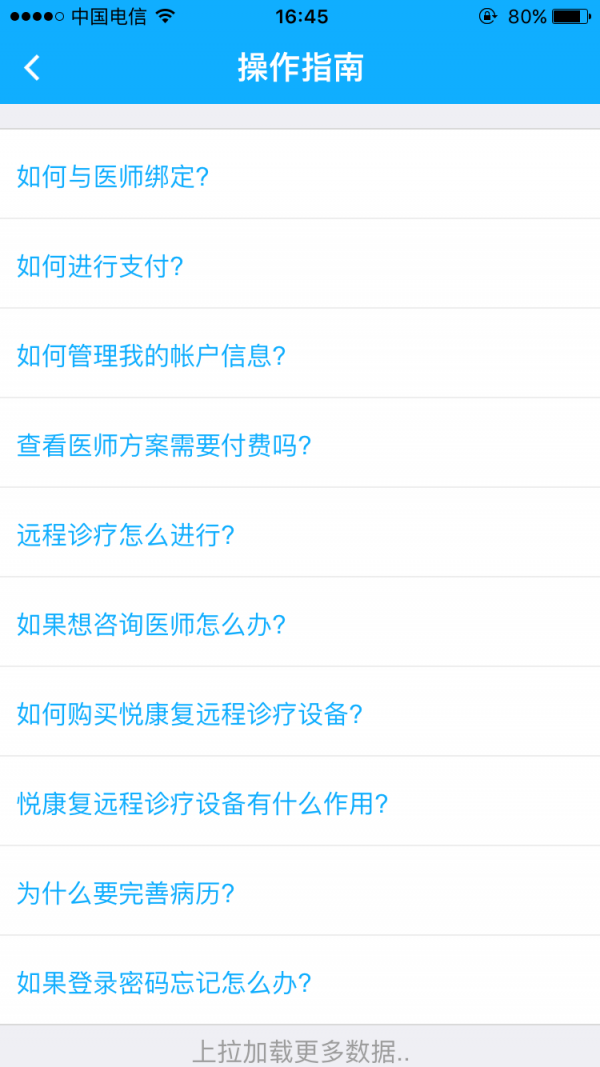This screenshot has height=1067, width=600.
Task: Open 远程诊疗怎么进行? guide
Action: pyautogui.click(x=126, y=535)
